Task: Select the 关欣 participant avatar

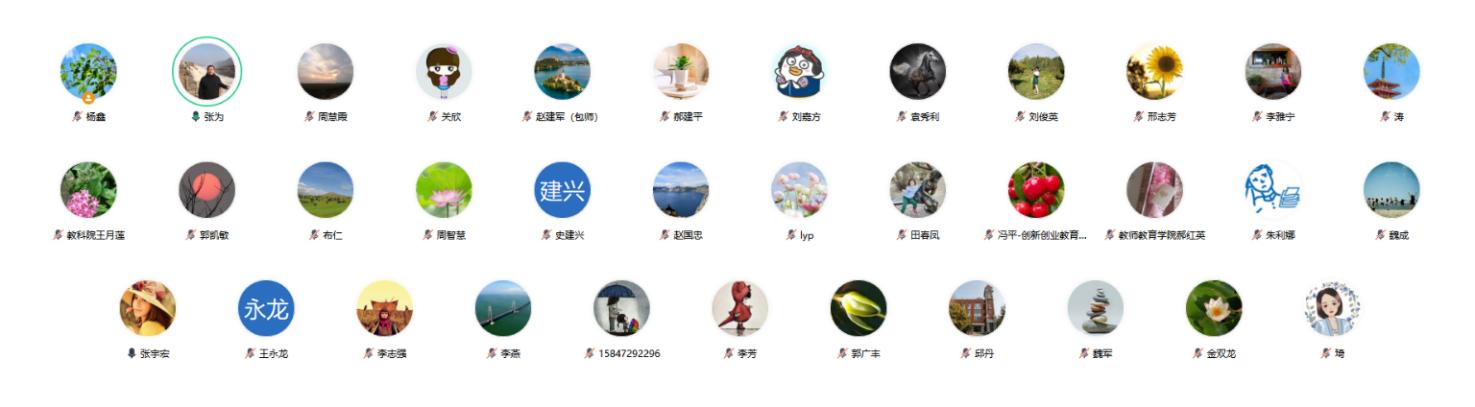Action: [x=444, y=72]
